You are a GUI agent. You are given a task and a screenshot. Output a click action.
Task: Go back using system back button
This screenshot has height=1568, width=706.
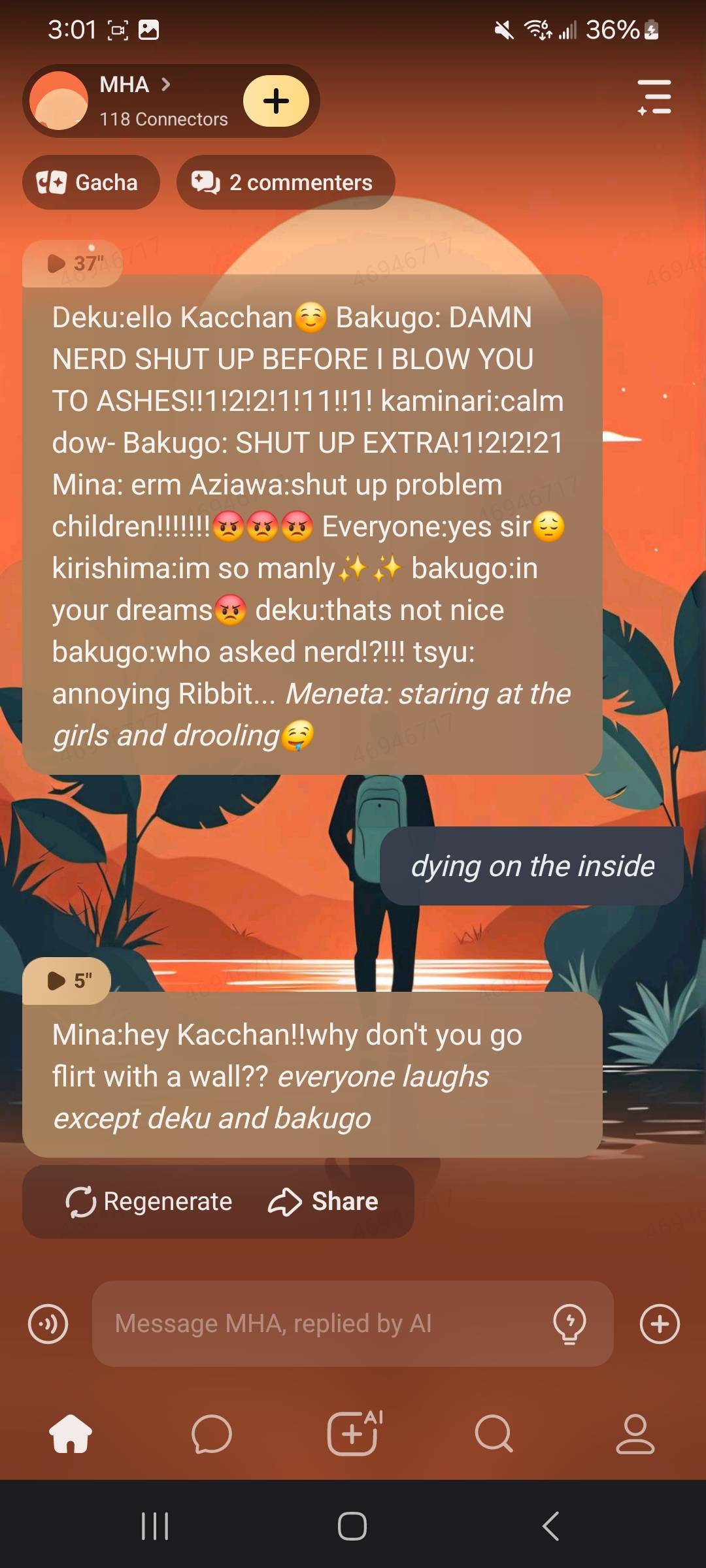[550, 1526]
